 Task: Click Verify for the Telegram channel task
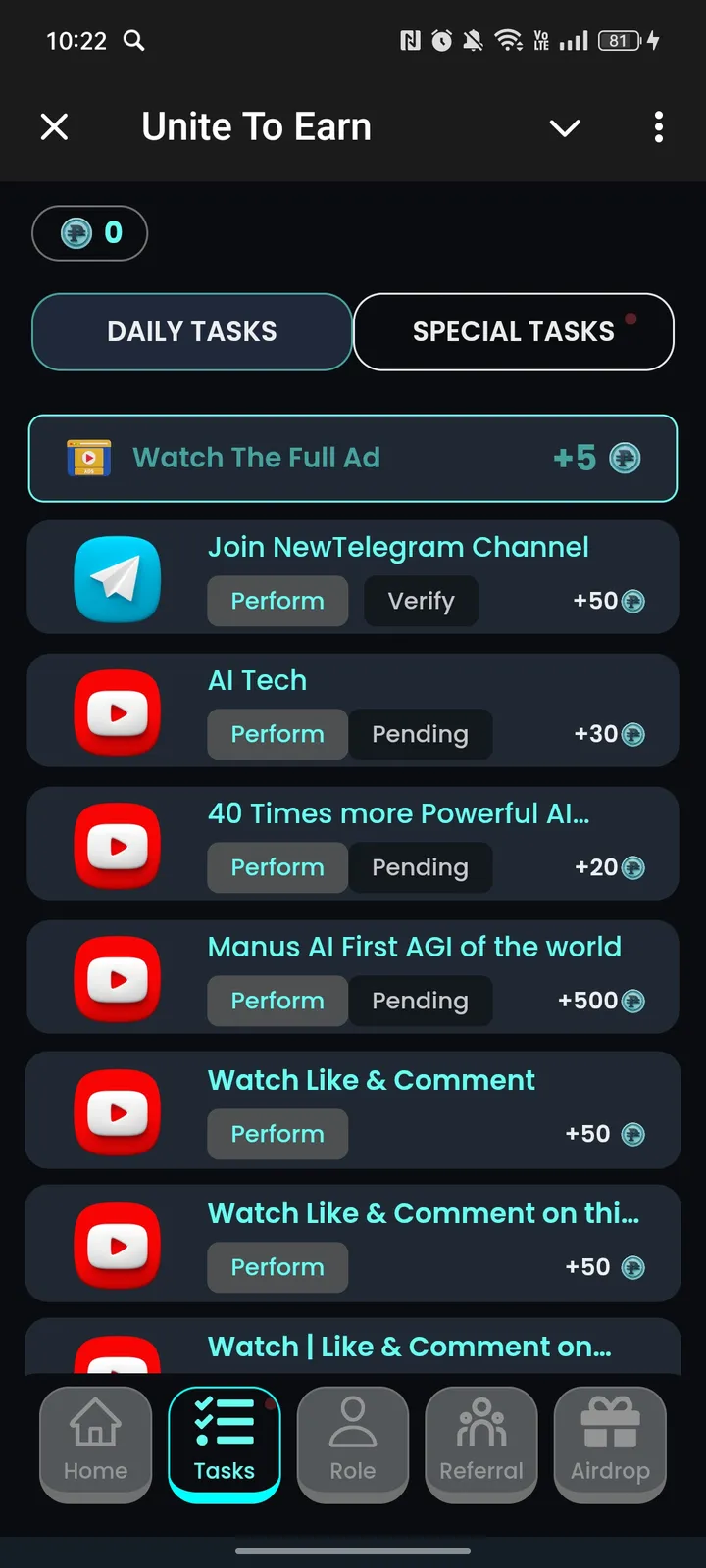421,601
